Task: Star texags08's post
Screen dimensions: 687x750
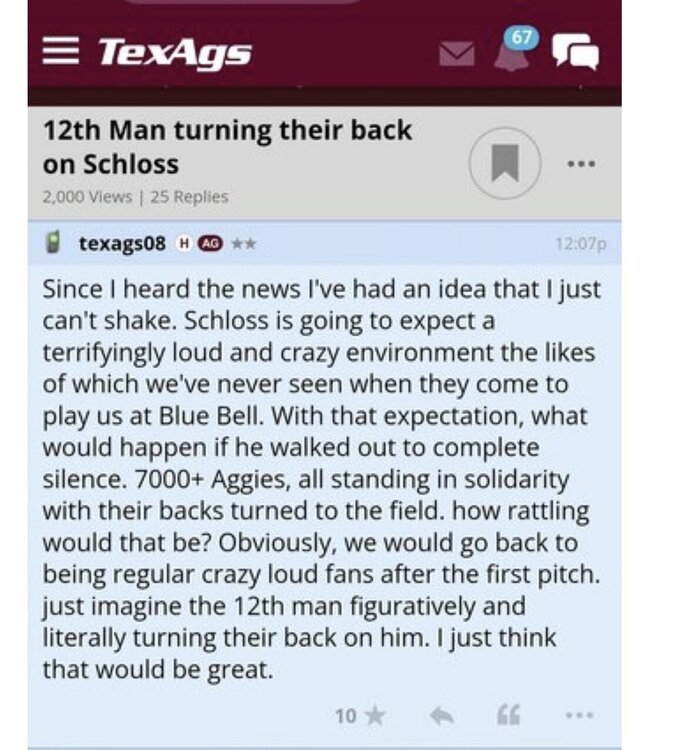Action: (x=376, y=716)
